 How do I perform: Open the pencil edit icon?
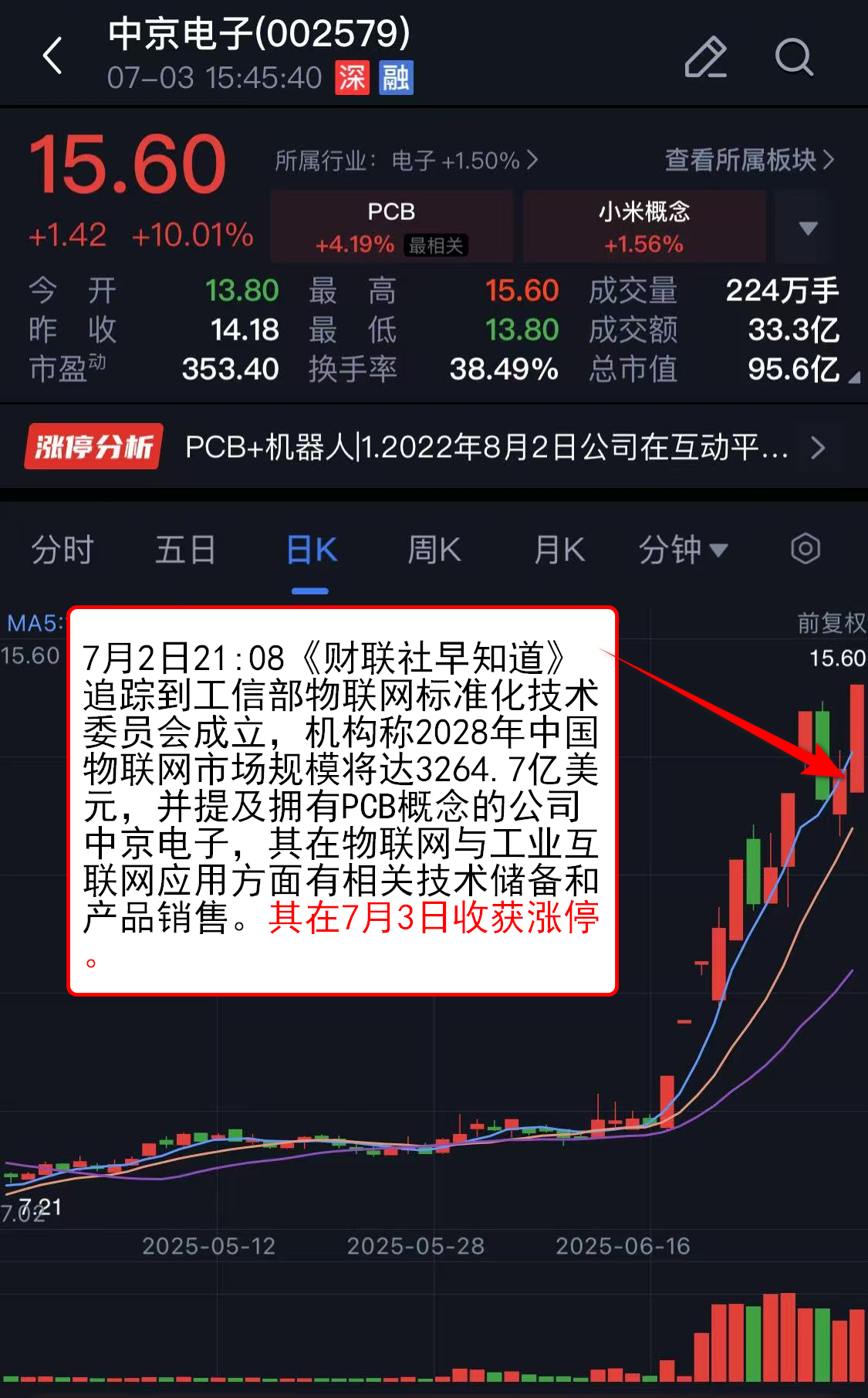(x=705, y=57)
